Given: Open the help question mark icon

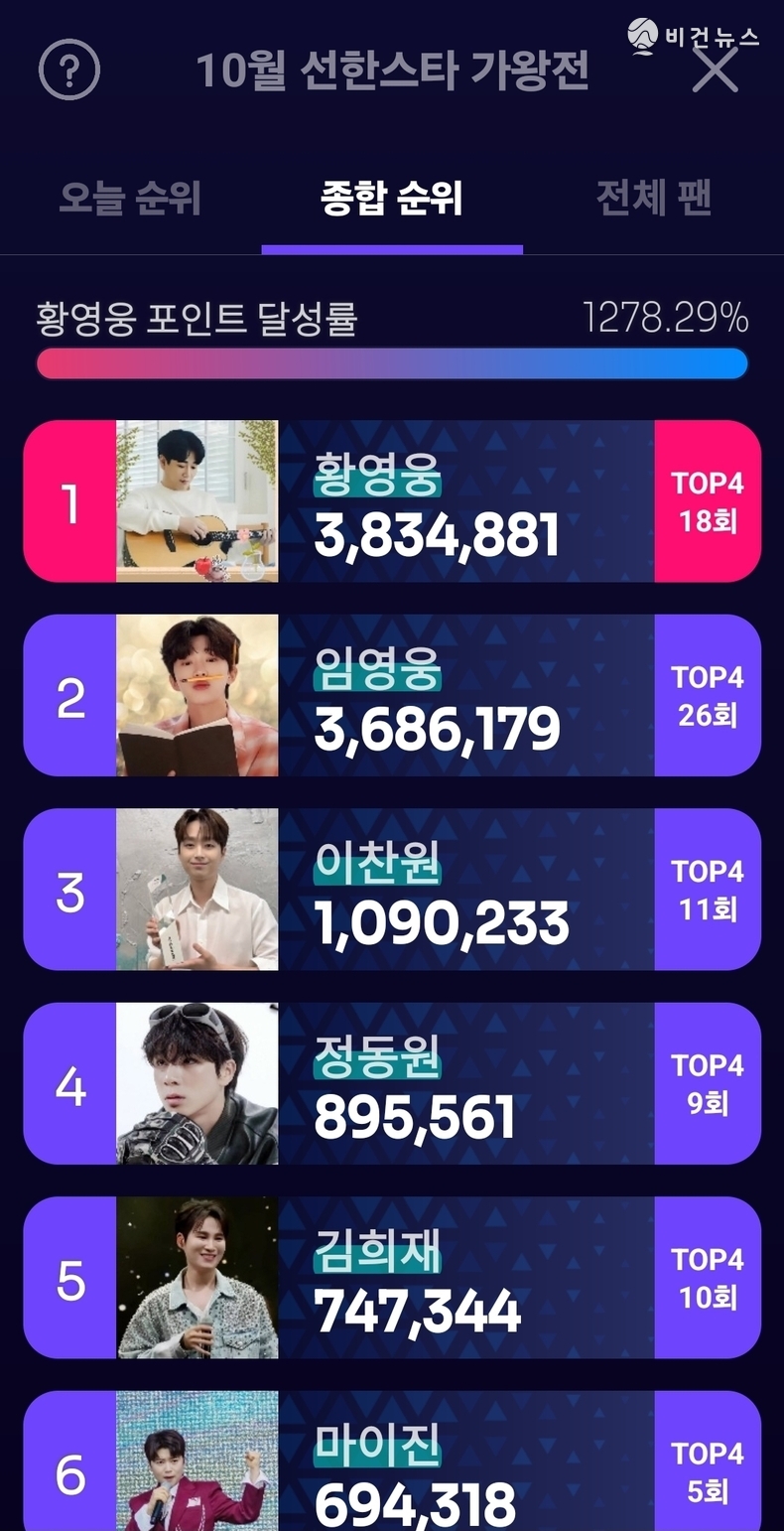Looking at the screenshot, I should click(69, 70).
